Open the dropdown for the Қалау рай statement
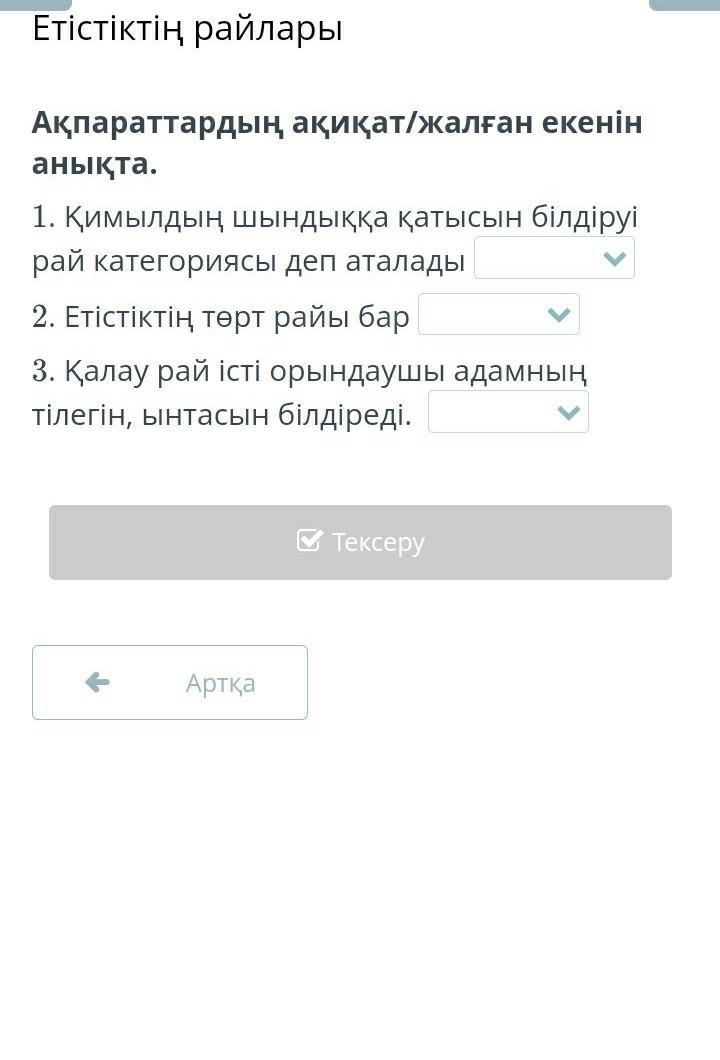 coord(508,412)
